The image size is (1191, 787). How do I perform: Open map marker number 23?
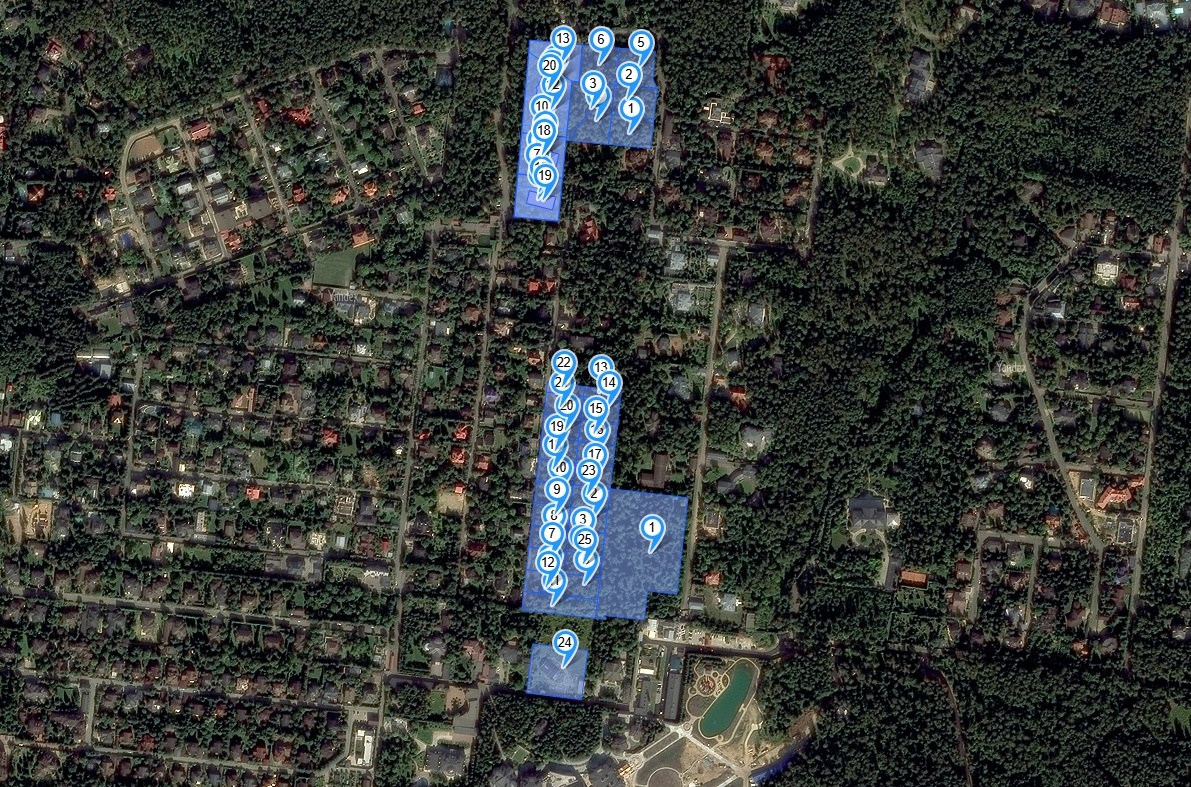pos(589,471)
